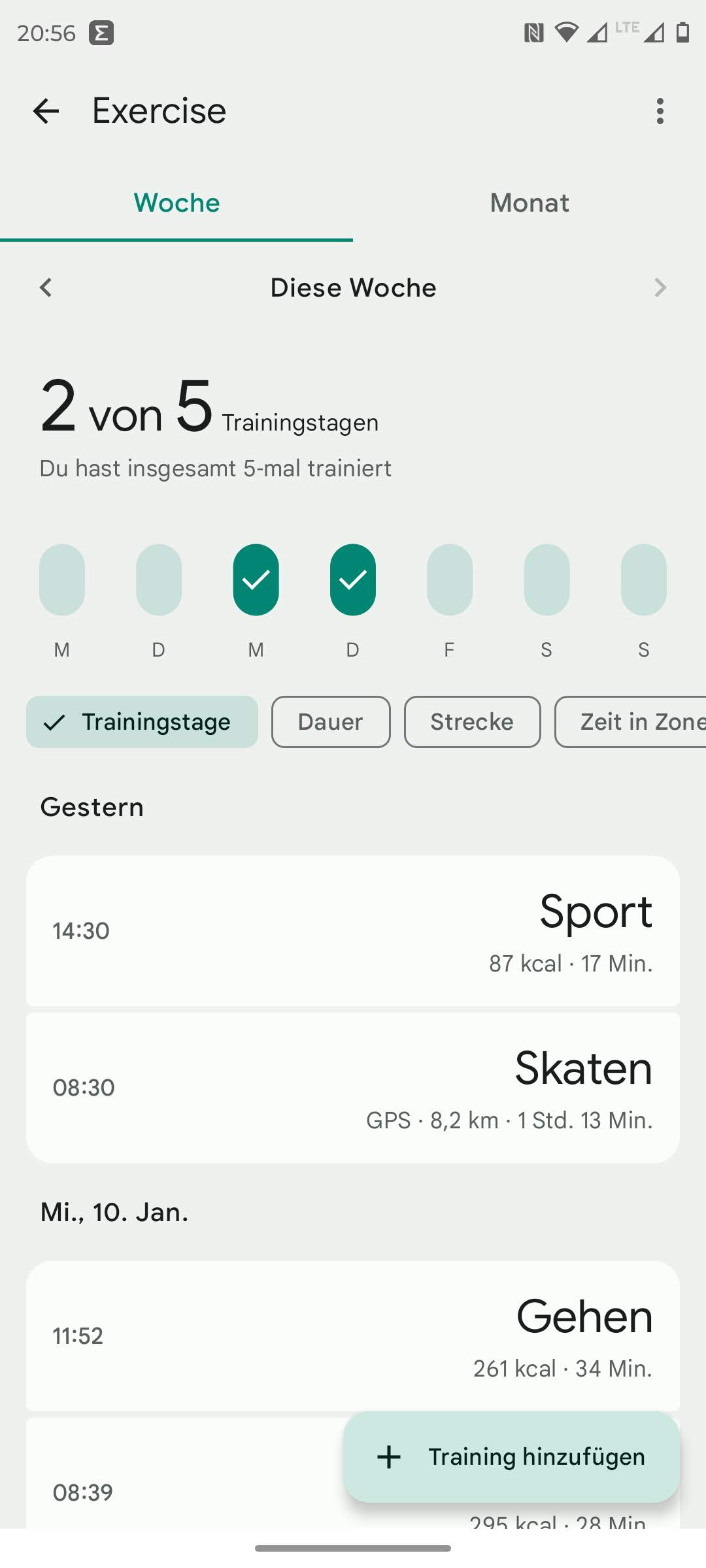Open the Gehen workout at 11:52
The image size is (706, 1568).
click(353, 1335)
